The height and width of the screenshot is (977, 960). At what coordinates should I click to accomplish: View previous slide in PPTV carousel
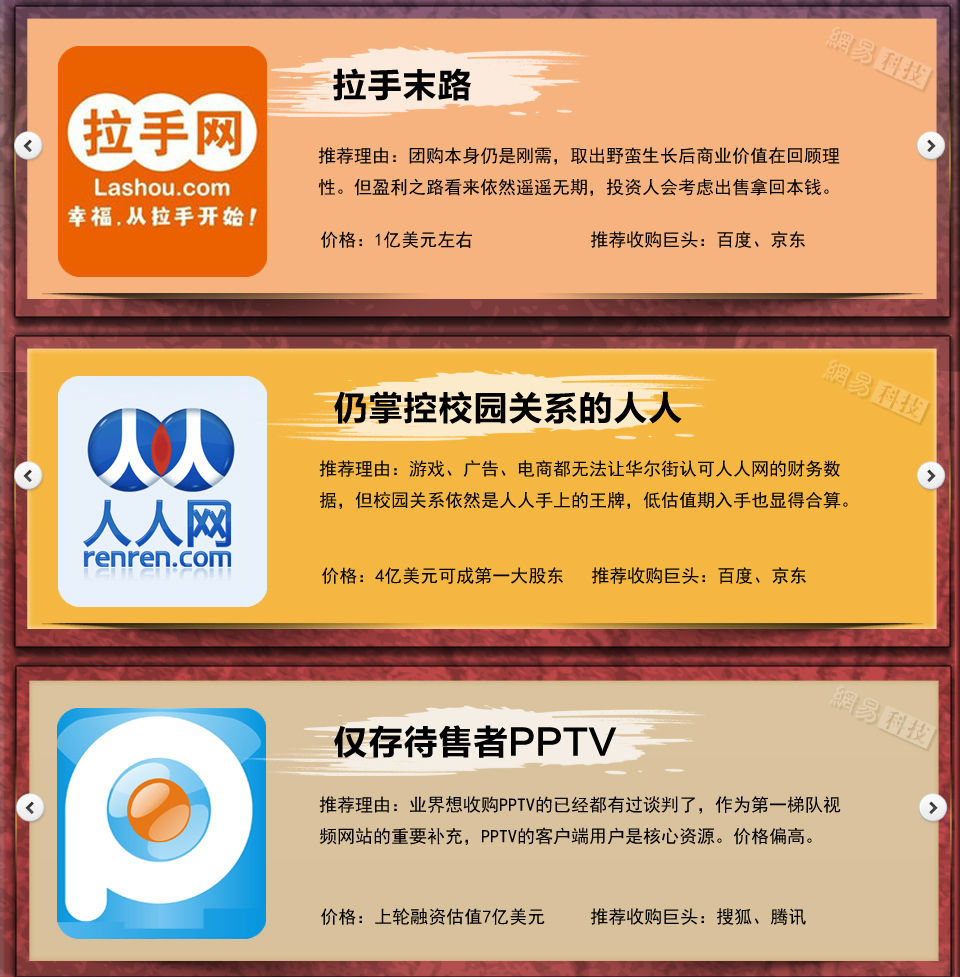coord(30,807)
